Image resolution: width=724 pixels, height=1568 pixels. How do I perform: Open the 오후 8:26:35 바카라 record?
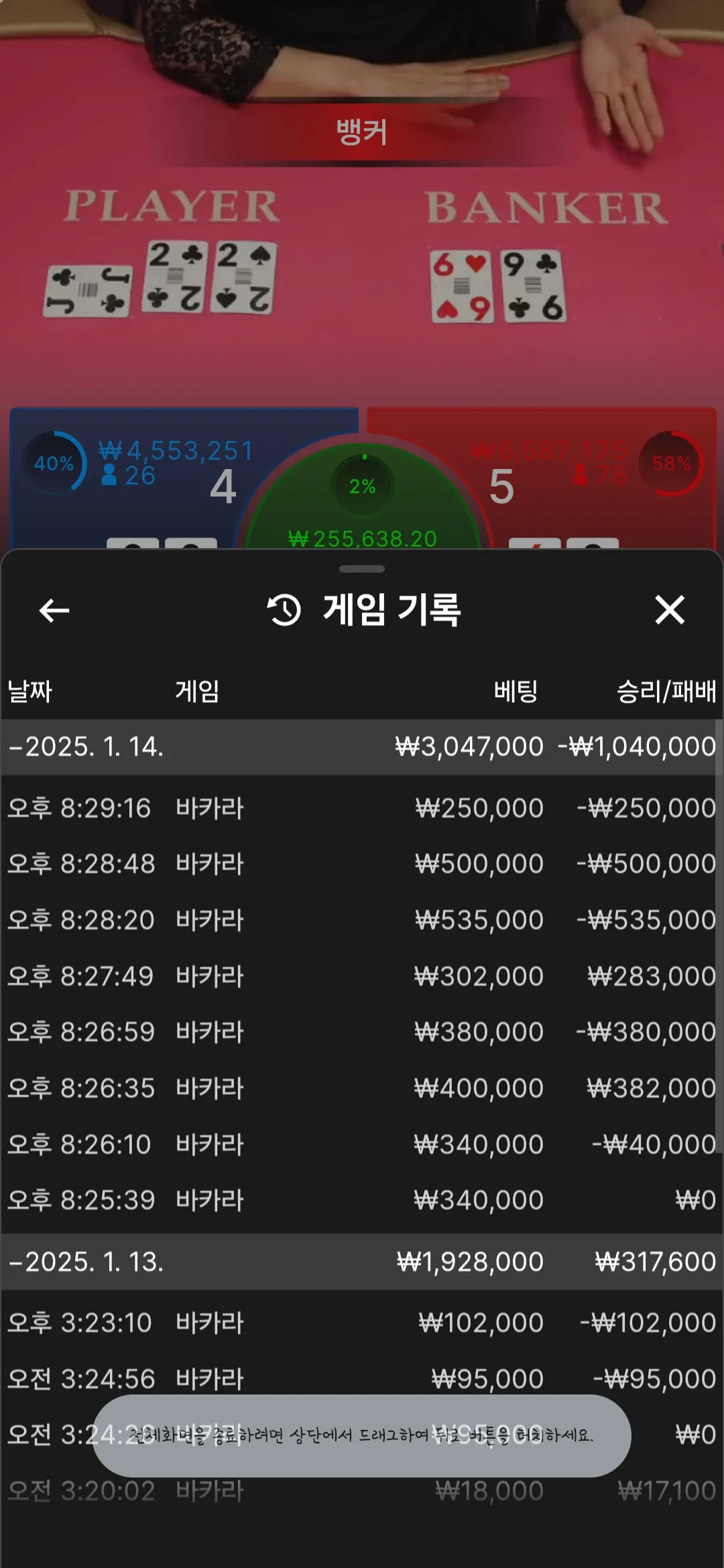tap(362, 1088)
